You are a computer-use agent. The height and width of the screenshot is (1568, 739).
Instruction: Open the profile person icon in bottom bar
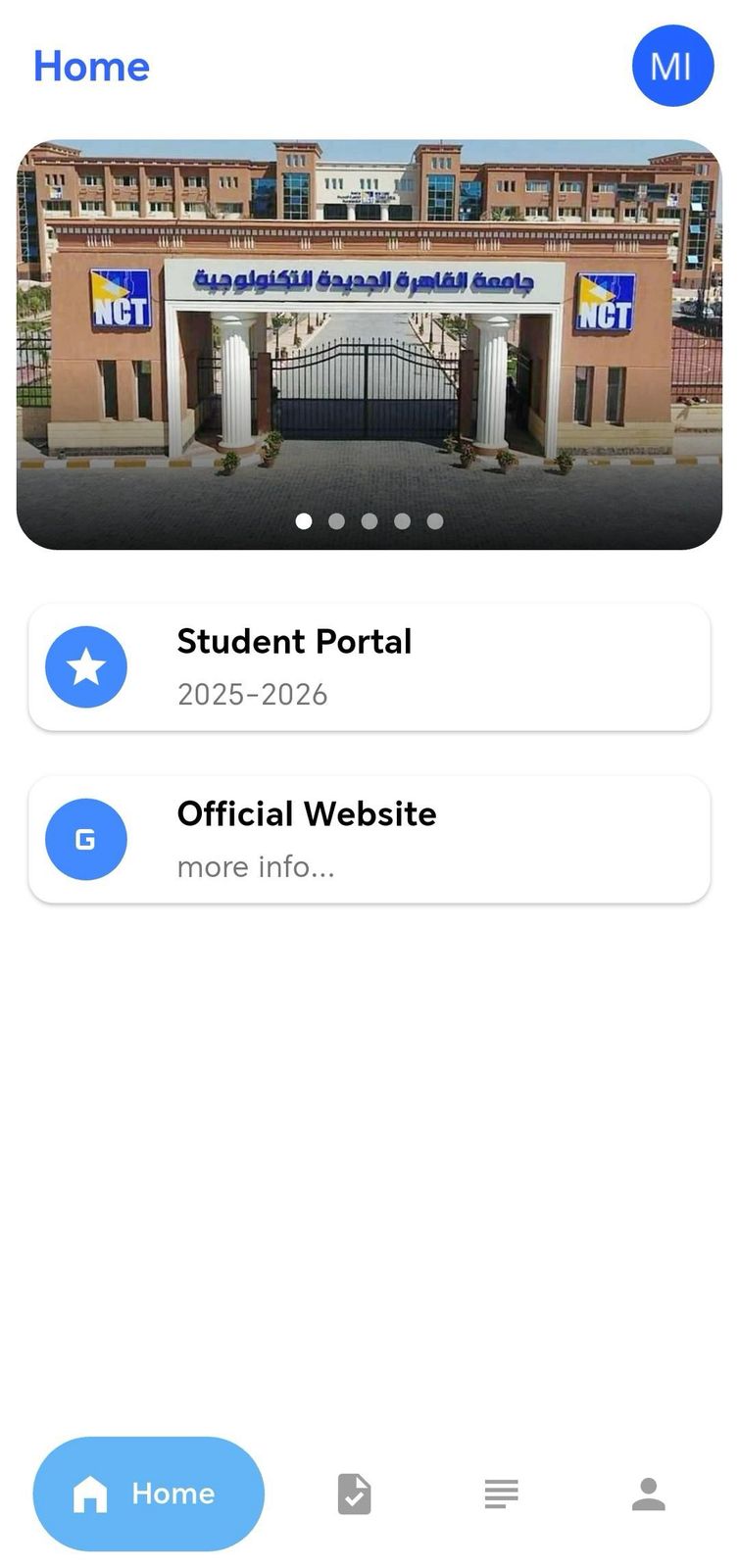[648, 1493]
